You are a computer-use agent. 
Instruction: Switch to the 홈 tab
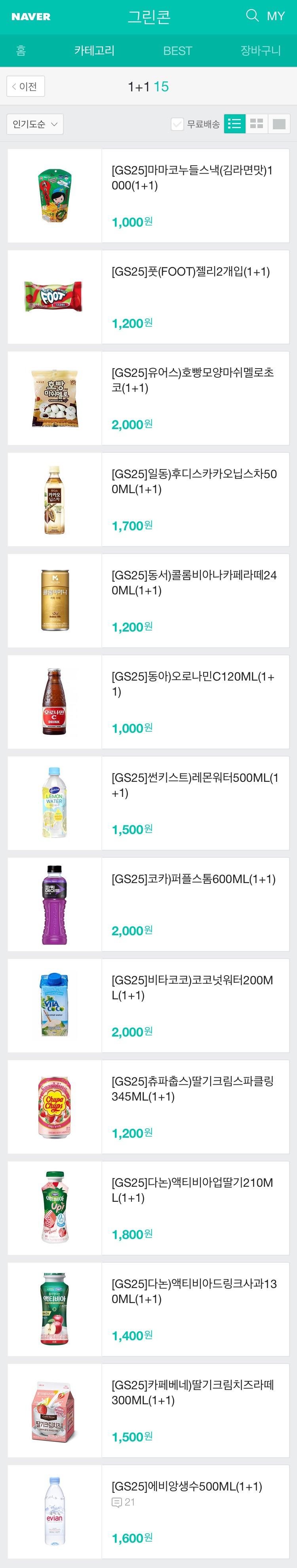coord(21,51)
